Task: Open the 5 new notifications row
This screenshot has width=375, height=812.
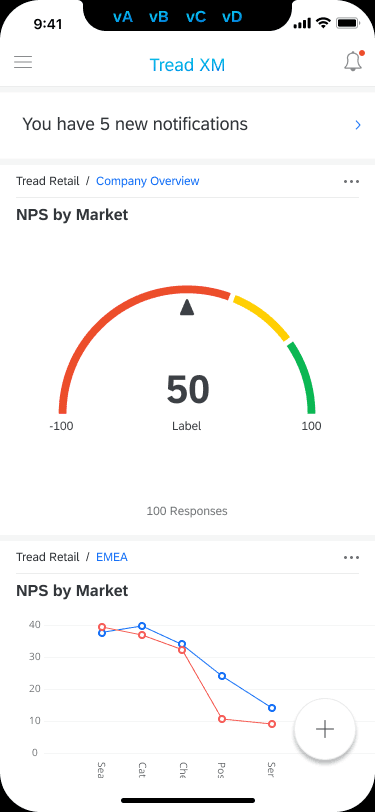Action: pos(188,124)
